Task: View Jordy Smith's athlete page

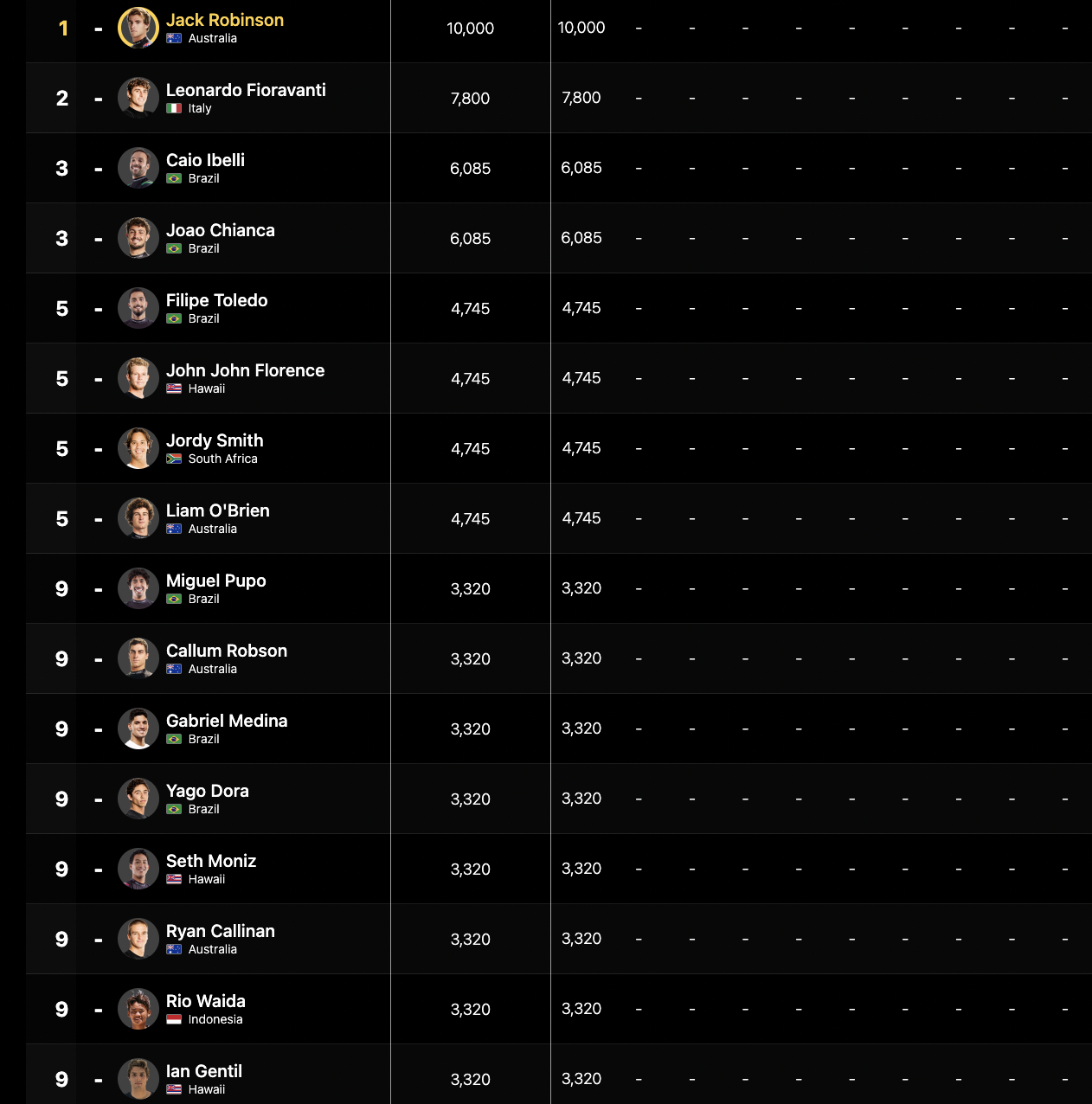Action: [214, 440]
